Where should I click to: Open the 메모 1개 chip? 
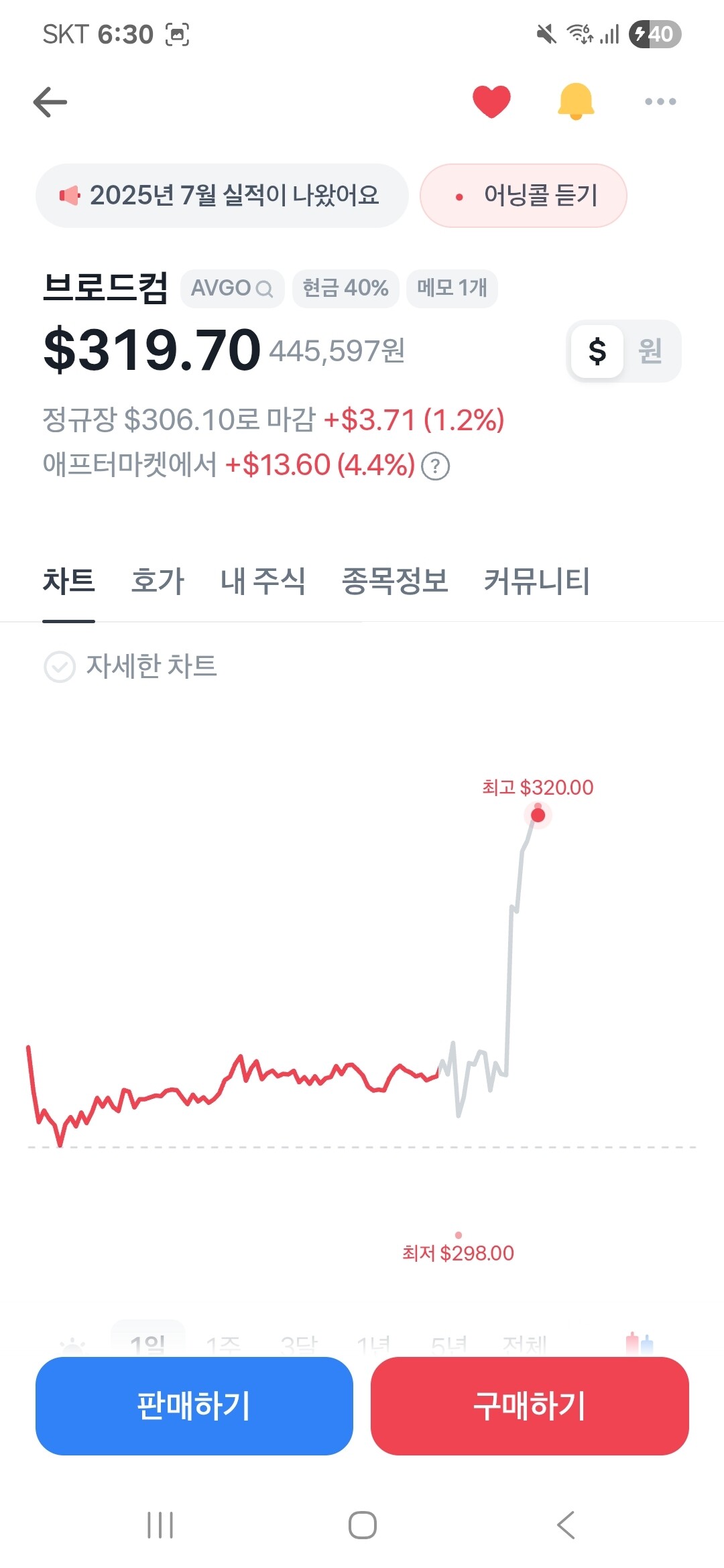point(452,288)
